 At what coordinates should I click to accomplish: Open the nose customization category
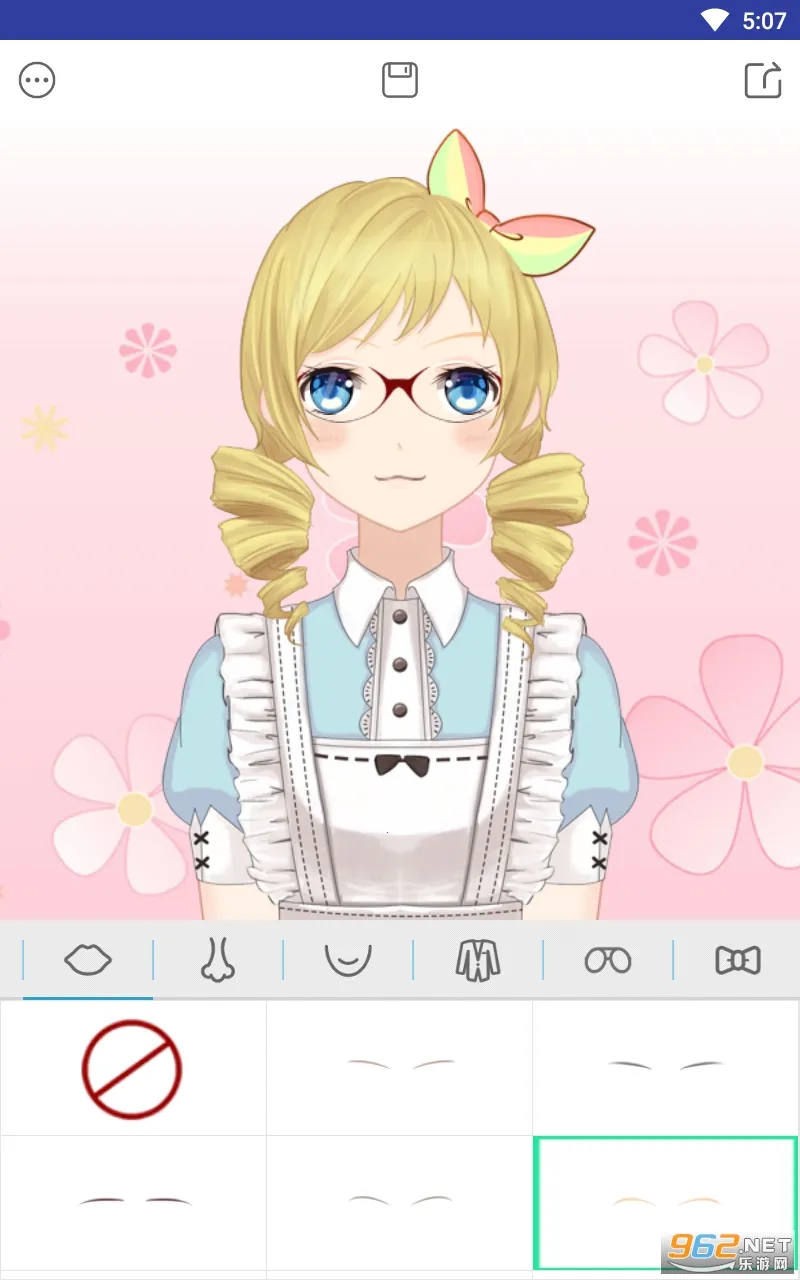(x=218, y=959)
